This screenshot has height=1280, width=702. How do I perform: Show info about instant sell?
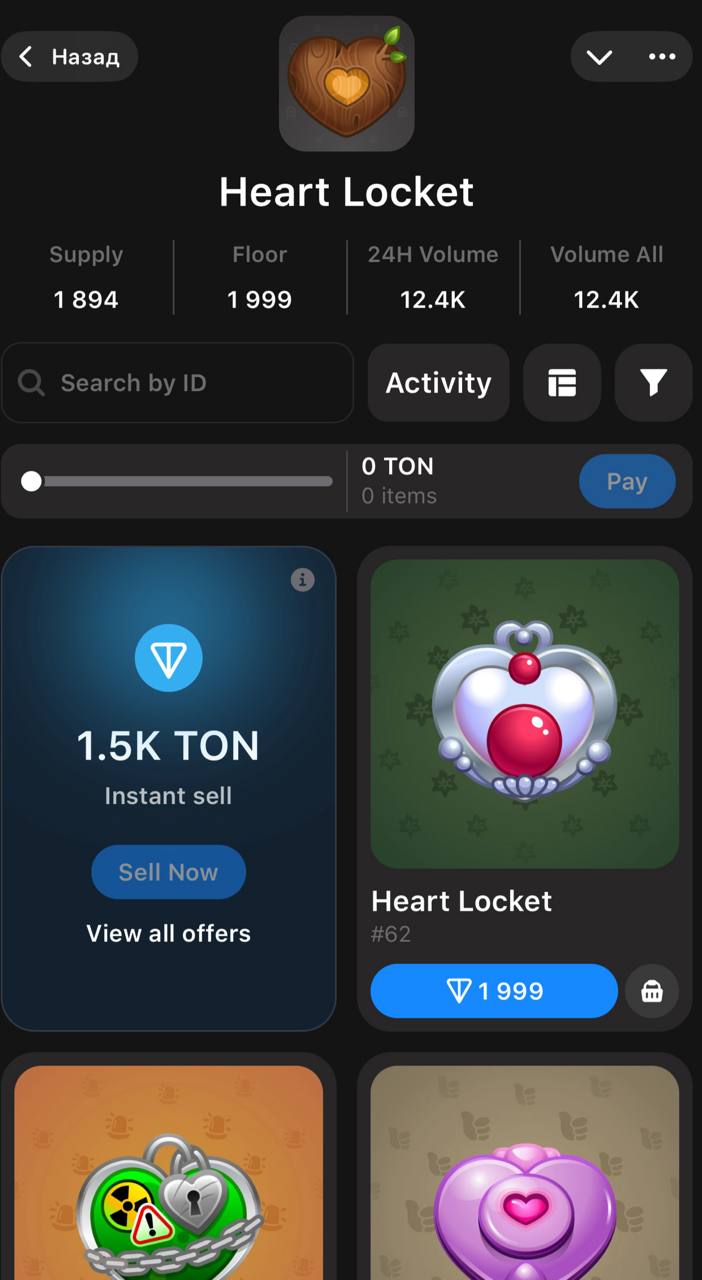click(x=302, y=580)
